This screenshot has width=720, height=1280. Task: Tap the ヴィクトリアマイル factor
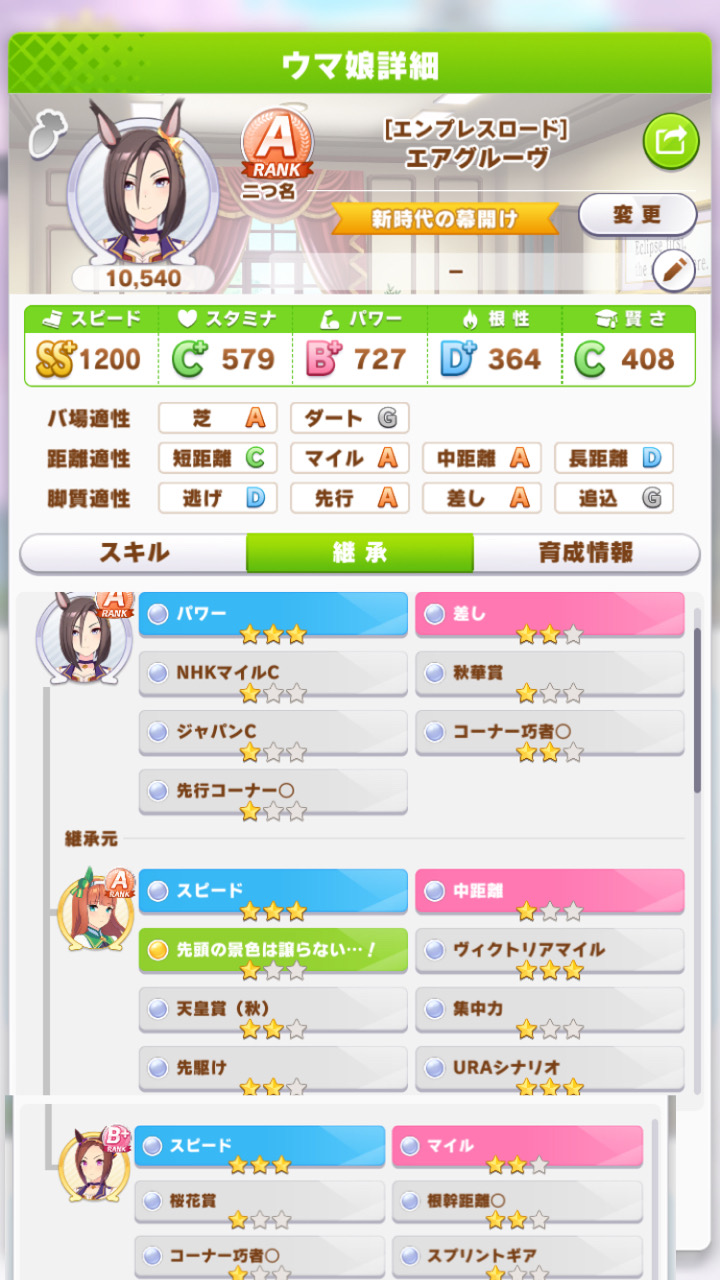click(550, 950)
